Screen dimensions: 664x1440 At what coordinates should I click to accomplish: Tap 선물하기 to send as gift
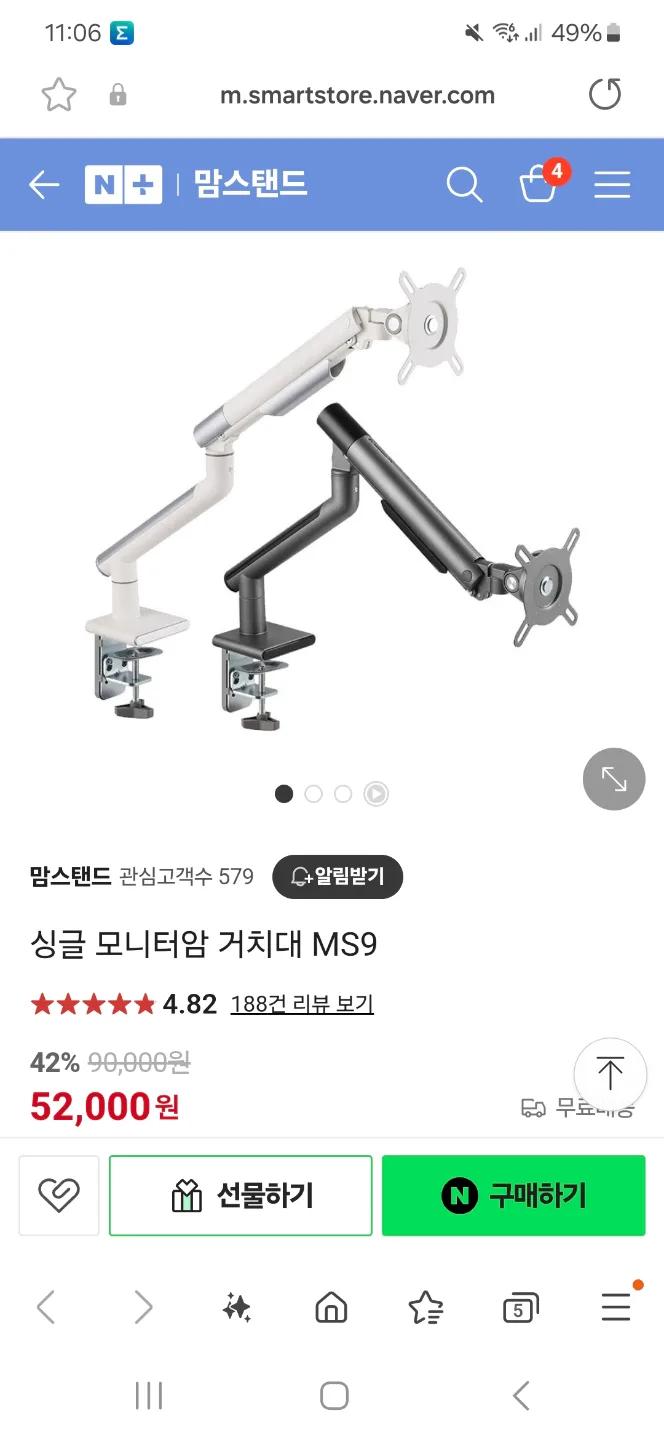click(x=241, y=1195)
